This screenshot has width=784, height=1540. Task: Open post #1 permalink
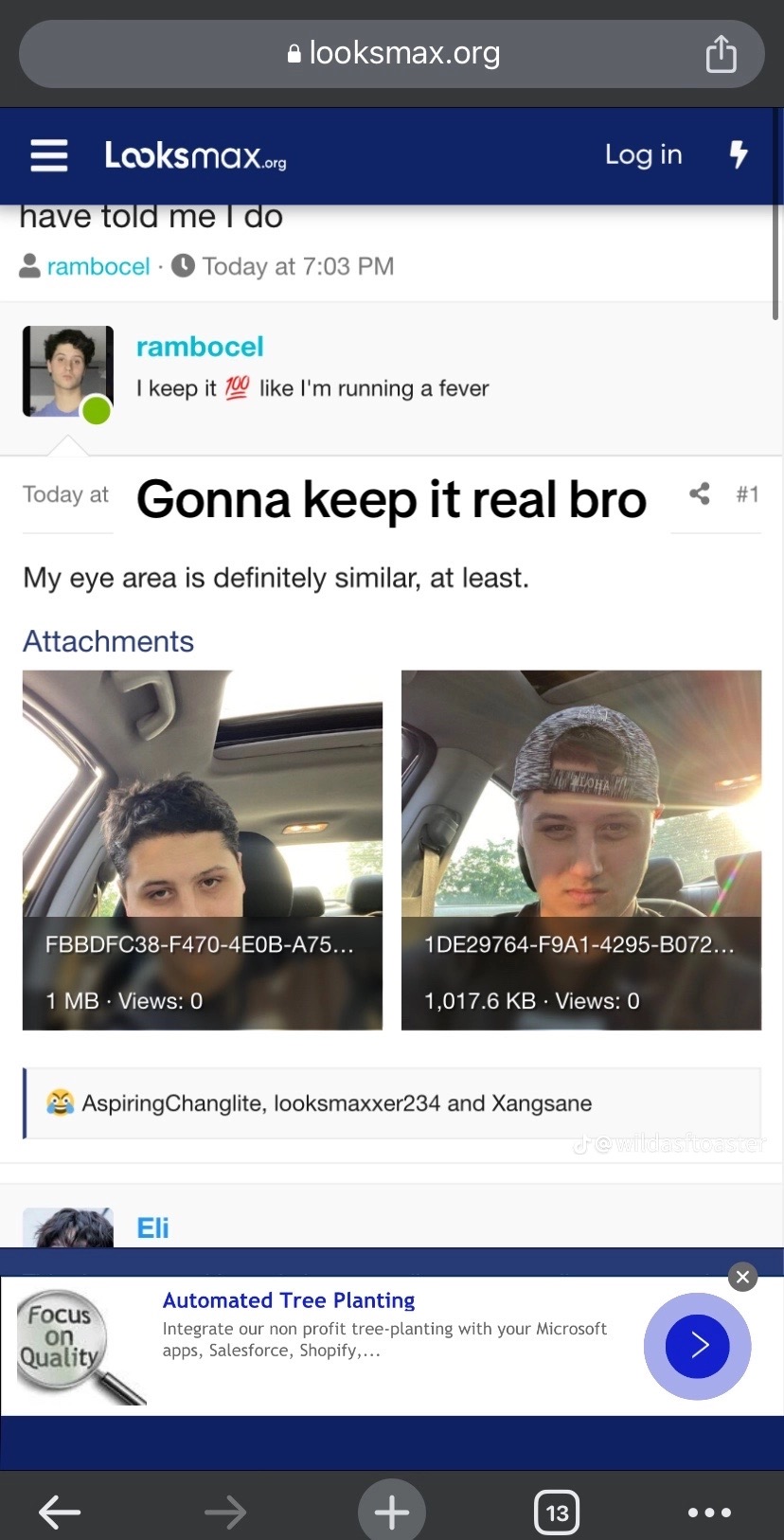(747, 493)
